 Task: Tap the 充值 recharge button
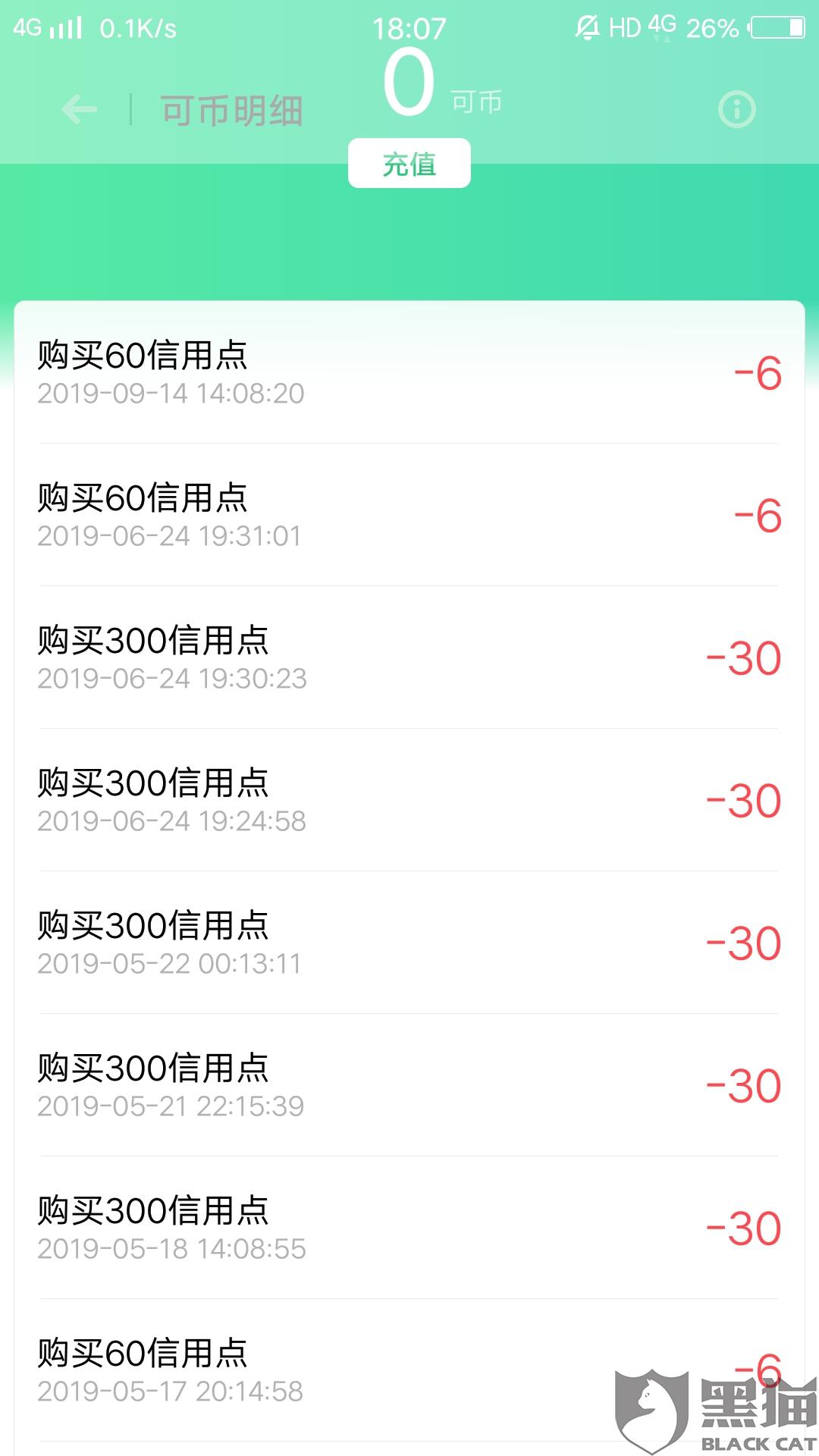(x=409, y=163)
